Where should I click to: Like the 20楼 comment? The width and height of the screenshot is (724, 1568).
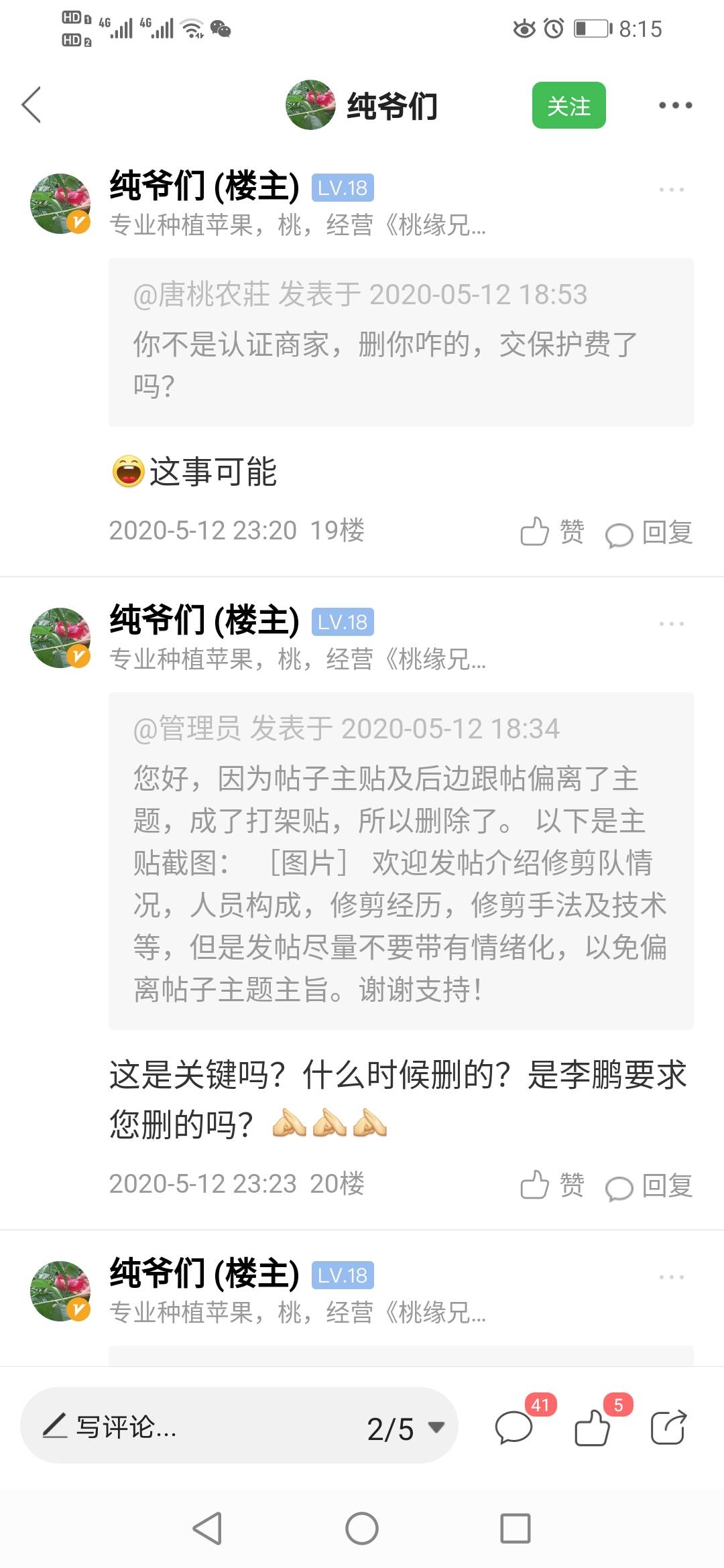pos(552,1185)
